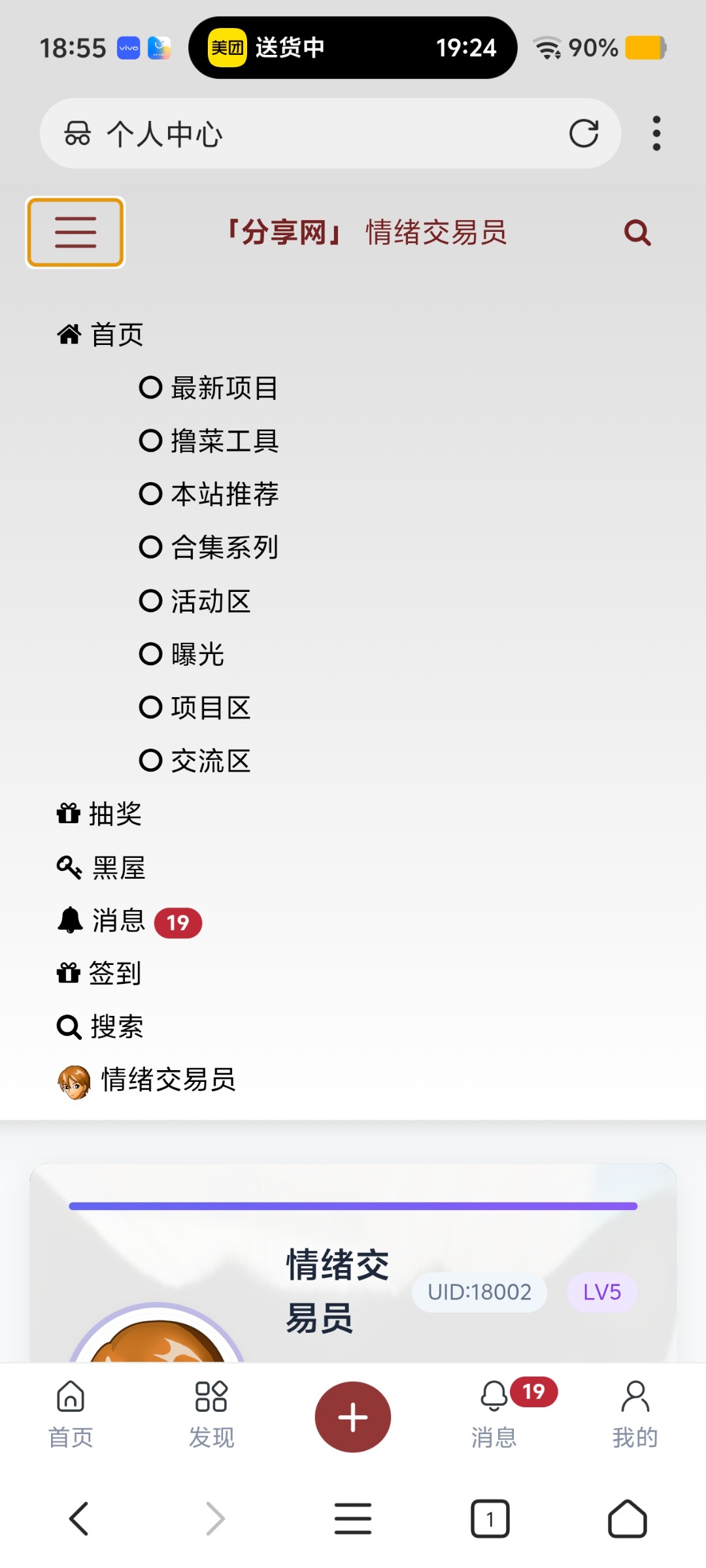Open 曝光 section
The width and height of the screenshot is (706, 1568).
click(182, 654)
